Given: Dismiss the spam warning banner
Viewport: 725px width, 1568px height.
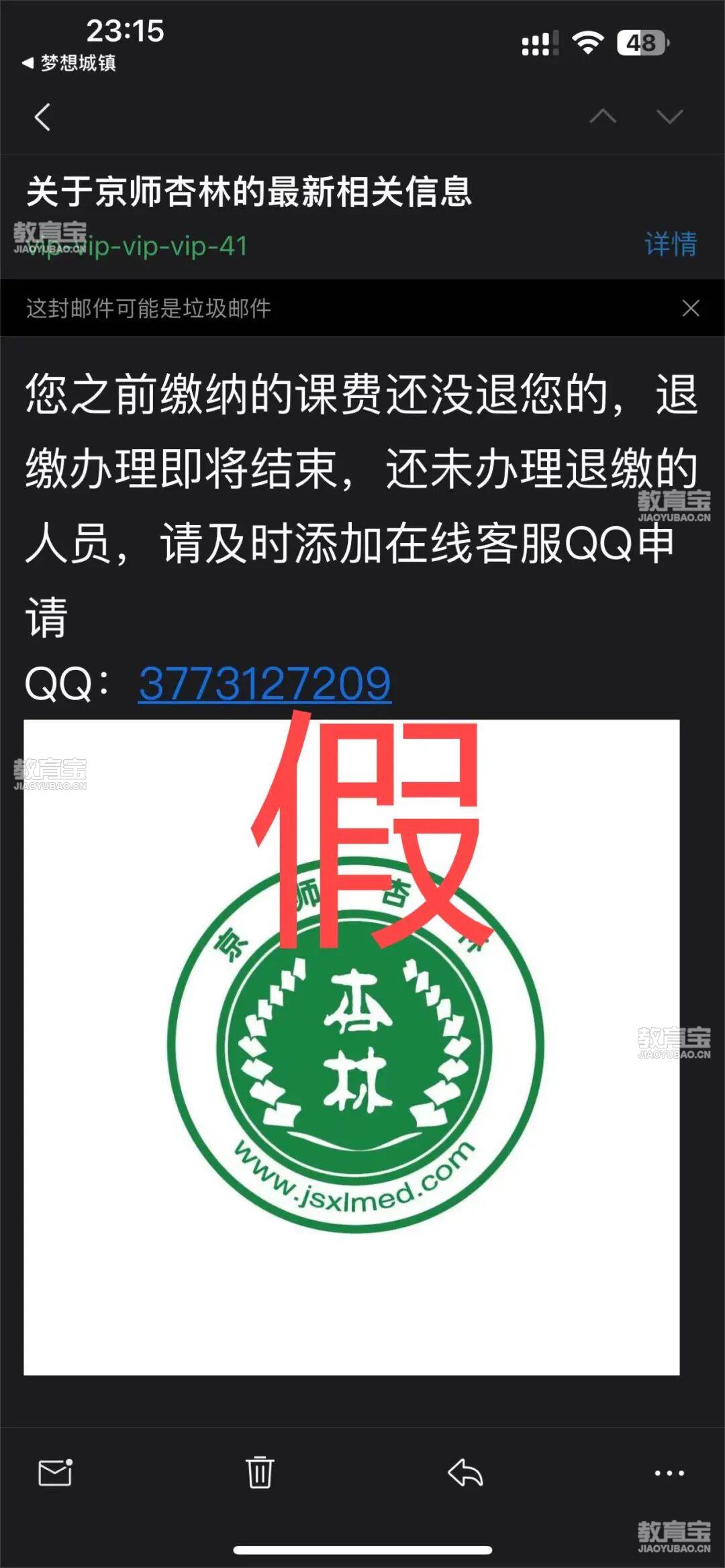Looking at the screenshot, I should [690, 308].
